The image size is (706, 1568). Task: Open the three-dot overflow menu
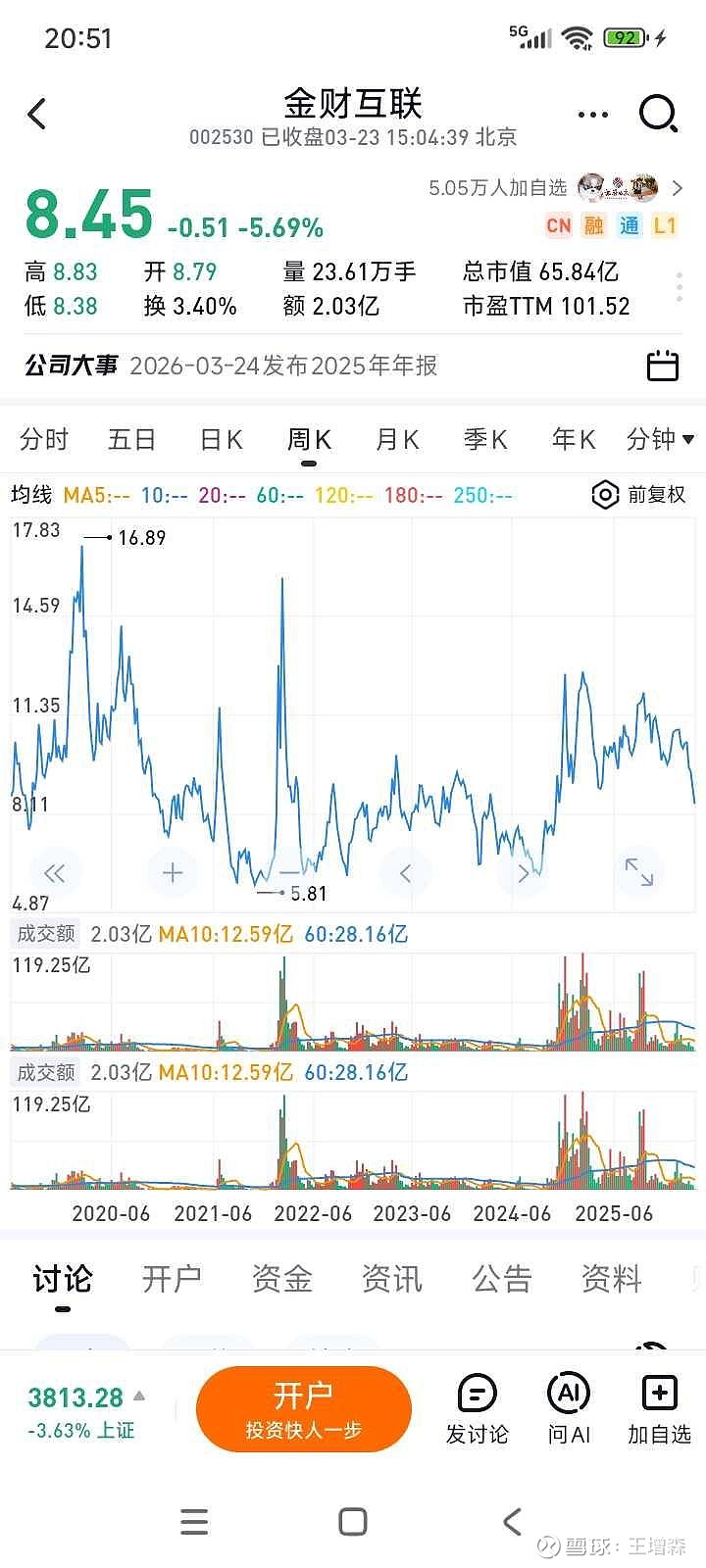593,115
